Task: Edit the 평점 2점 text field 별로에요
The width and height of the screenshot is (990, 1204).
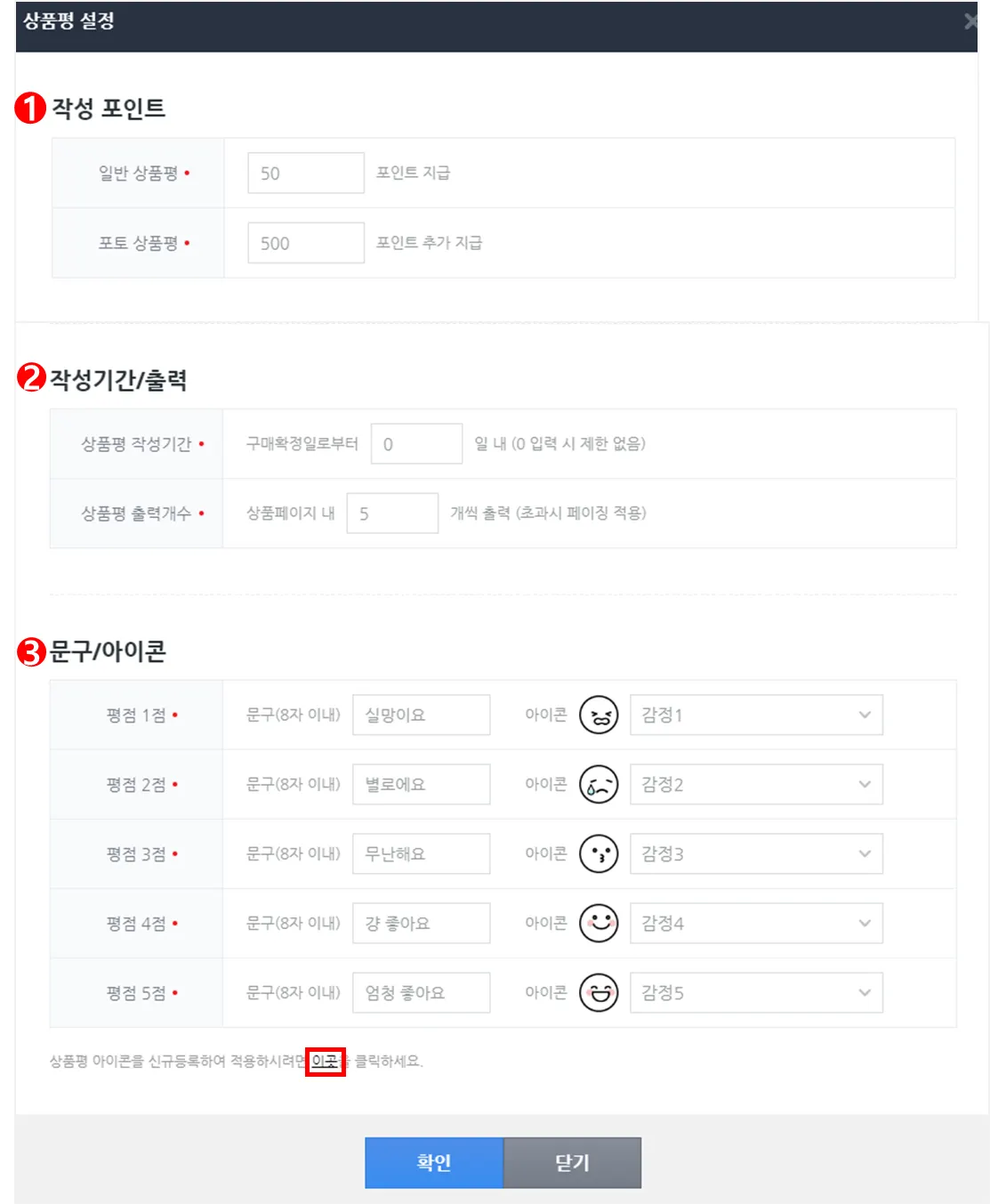Action: pos(421,785)
